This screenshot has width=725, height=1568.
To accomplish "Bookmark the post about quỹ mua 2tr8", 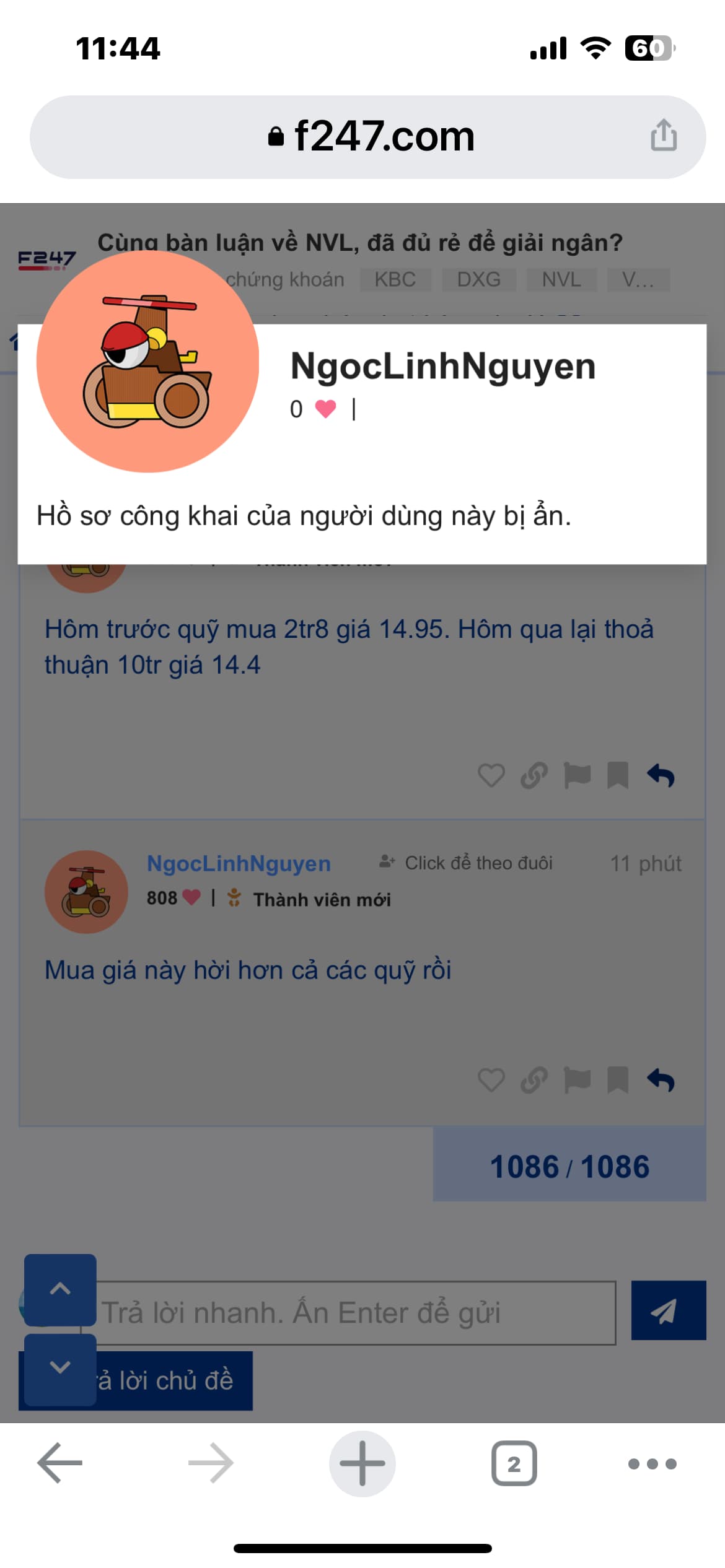I will (617, 775).
